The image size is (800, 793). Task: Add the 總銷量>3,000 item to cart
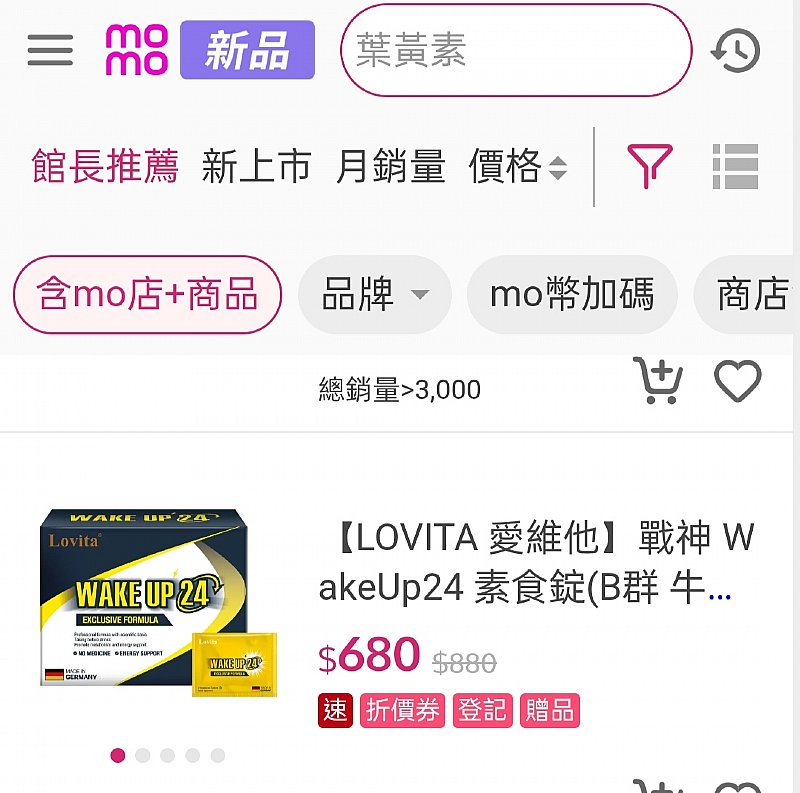pos(658,381)
